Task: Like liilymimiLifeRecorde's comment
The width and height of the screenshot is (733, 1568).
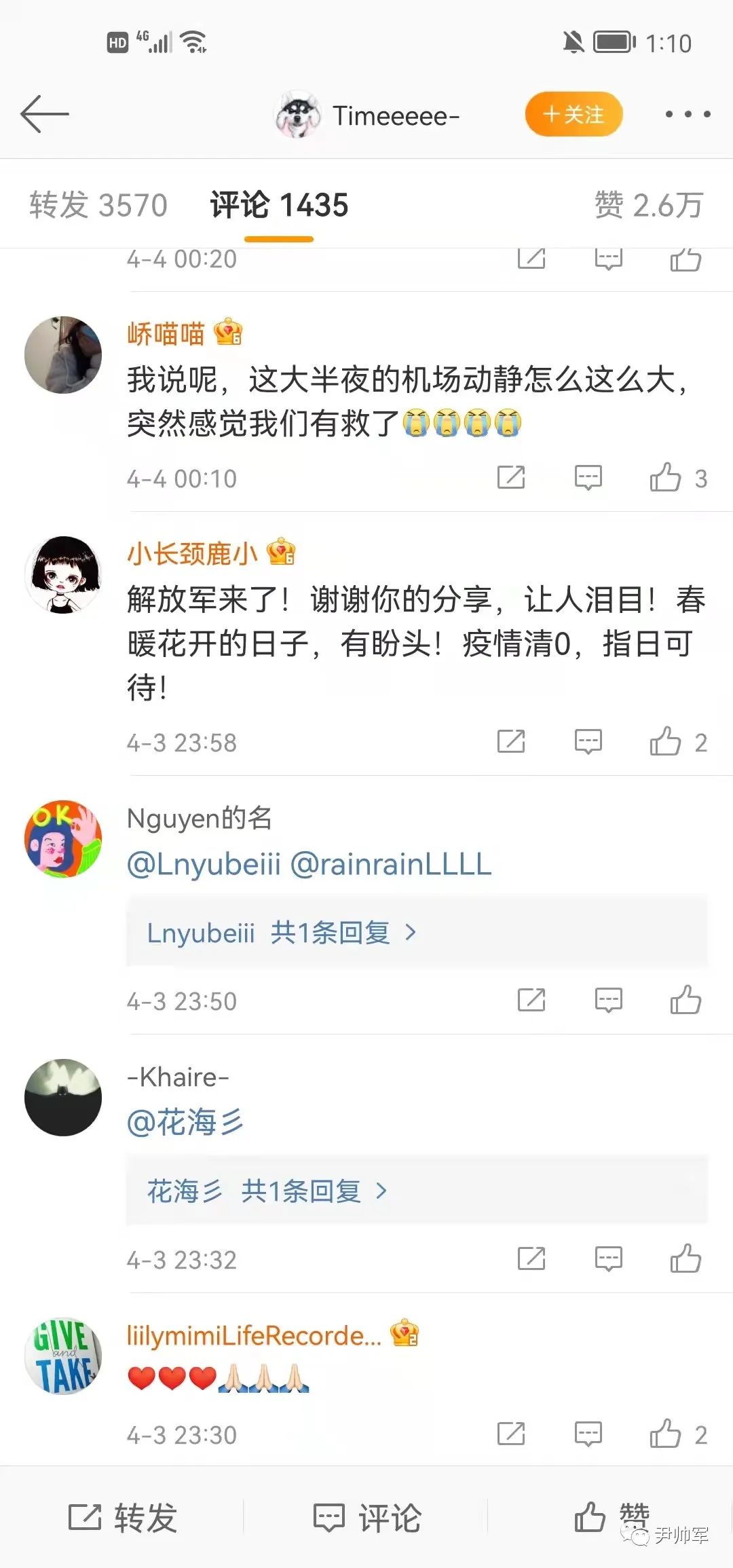Action: tap(666, 1434)
